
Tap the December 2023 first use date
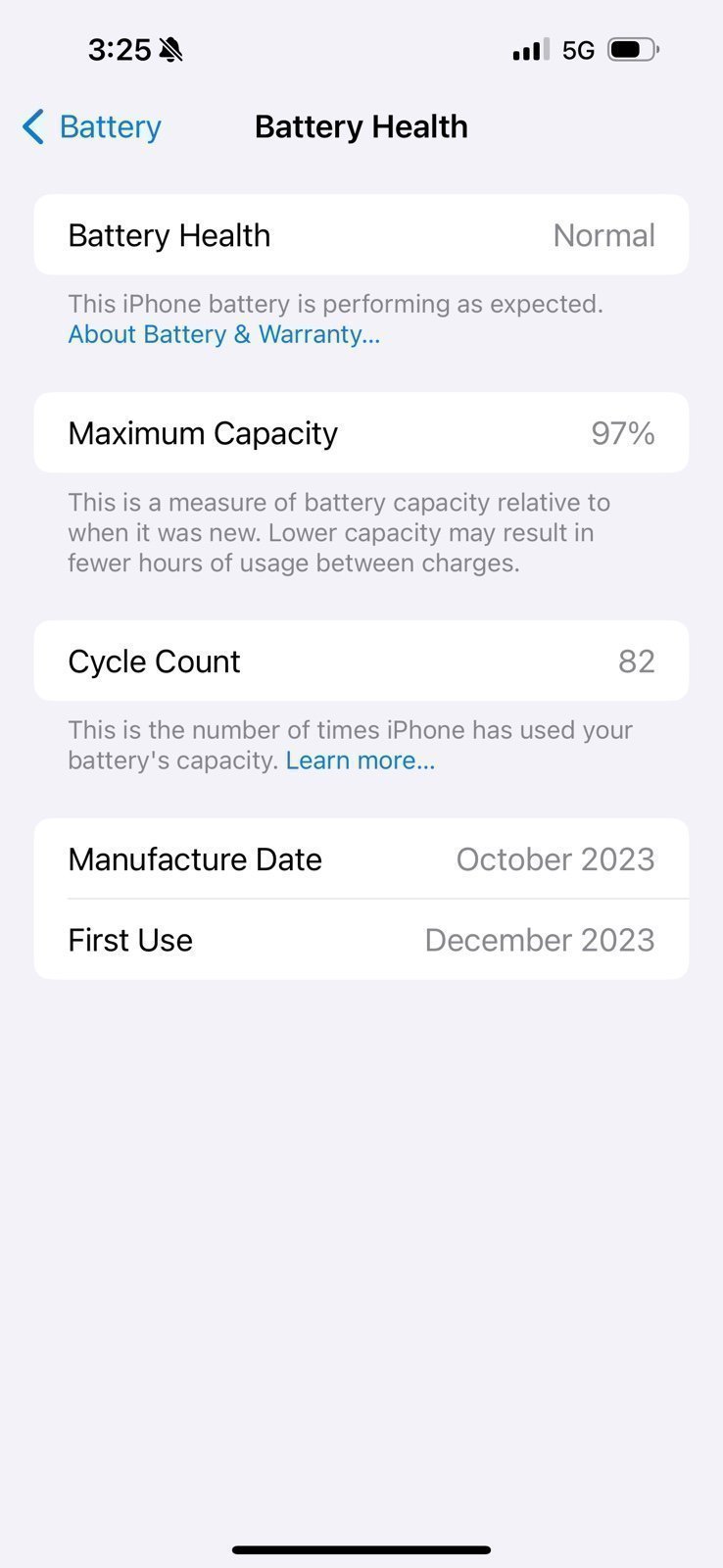click(x=540, y=939)
